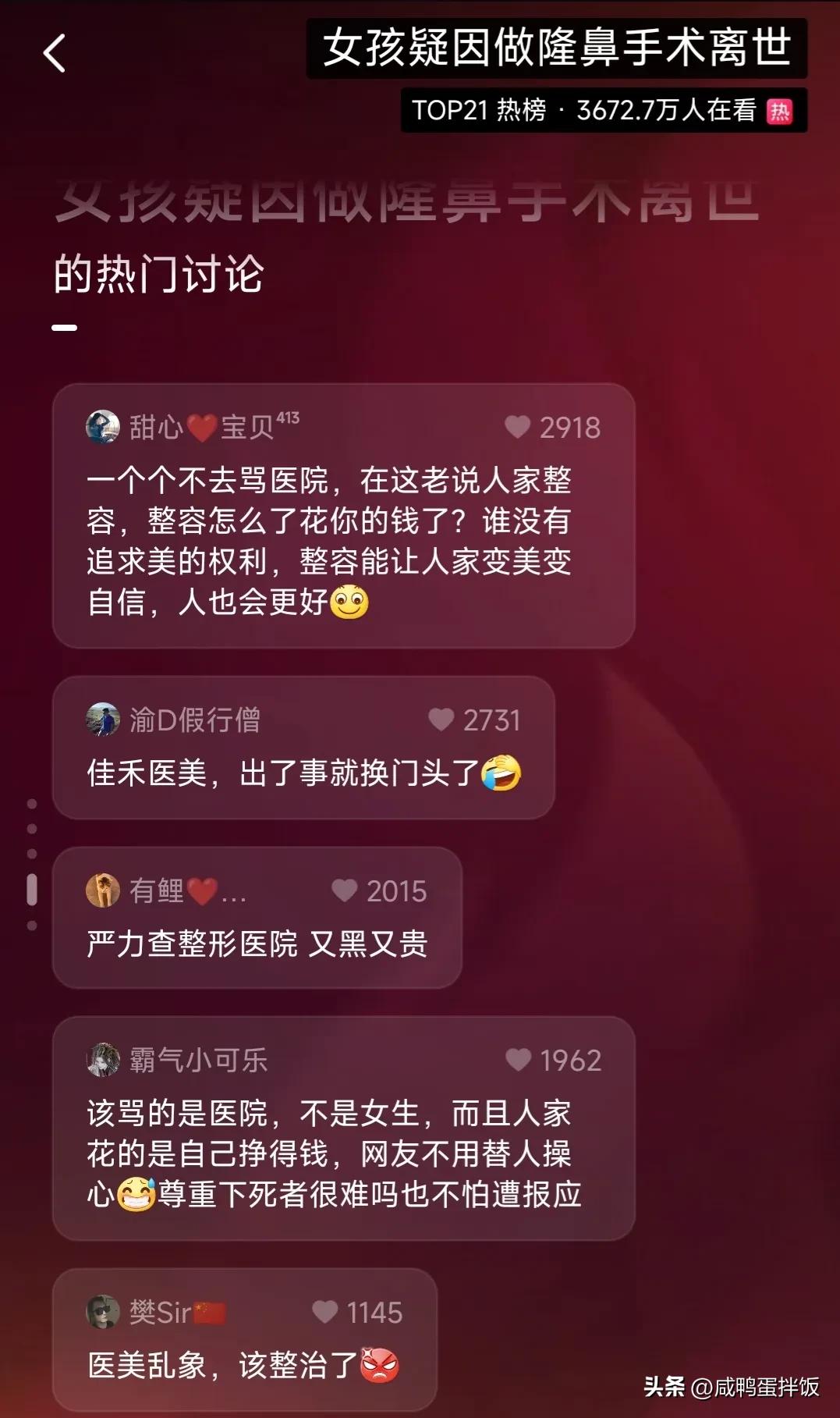This screenshot has height=1418, width=840.
Task: Click the heart emoji in 甜心宝贝's username
Action: pyautogui.click(x=200, y=426)
